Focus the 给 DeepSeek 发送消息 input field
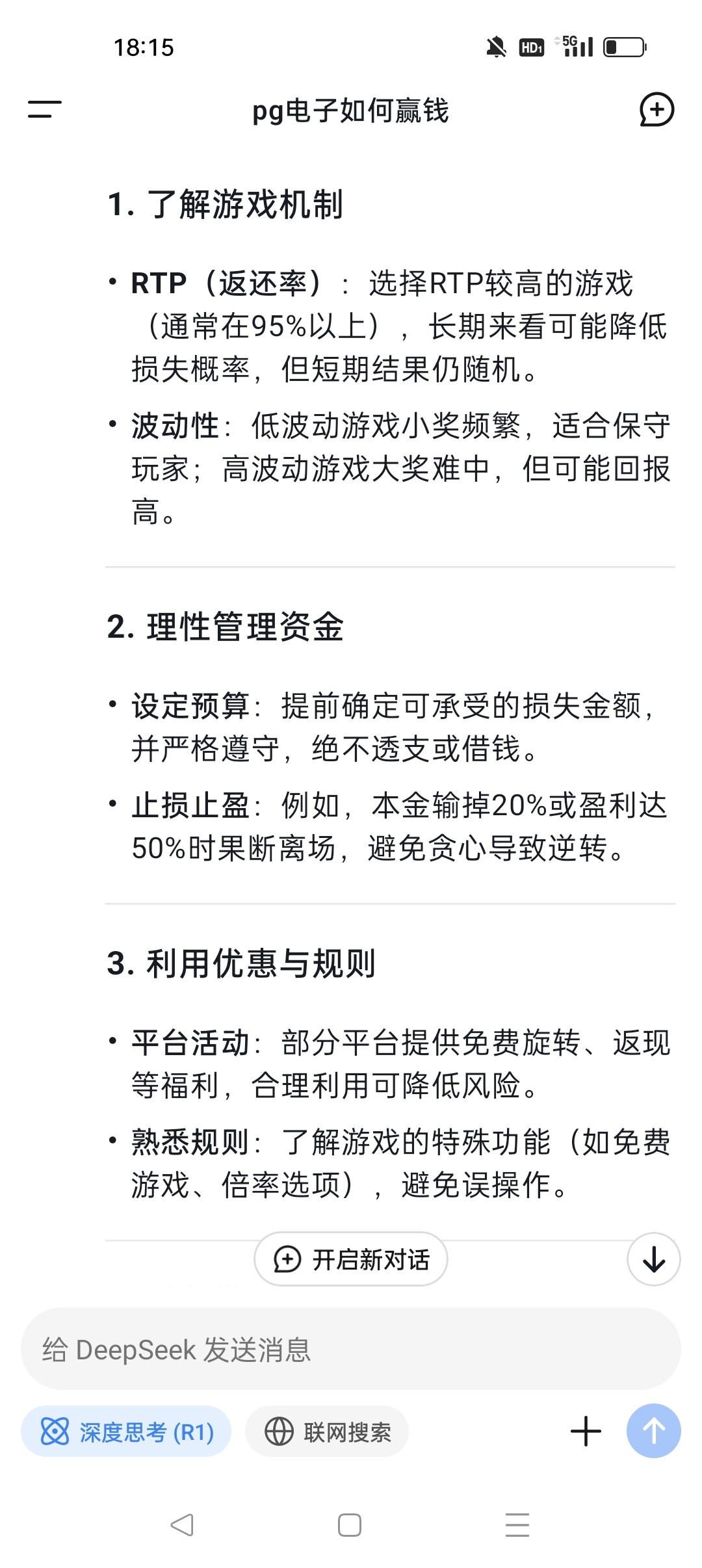This screenshot has width=702, height=1568. click(351, 1349)
